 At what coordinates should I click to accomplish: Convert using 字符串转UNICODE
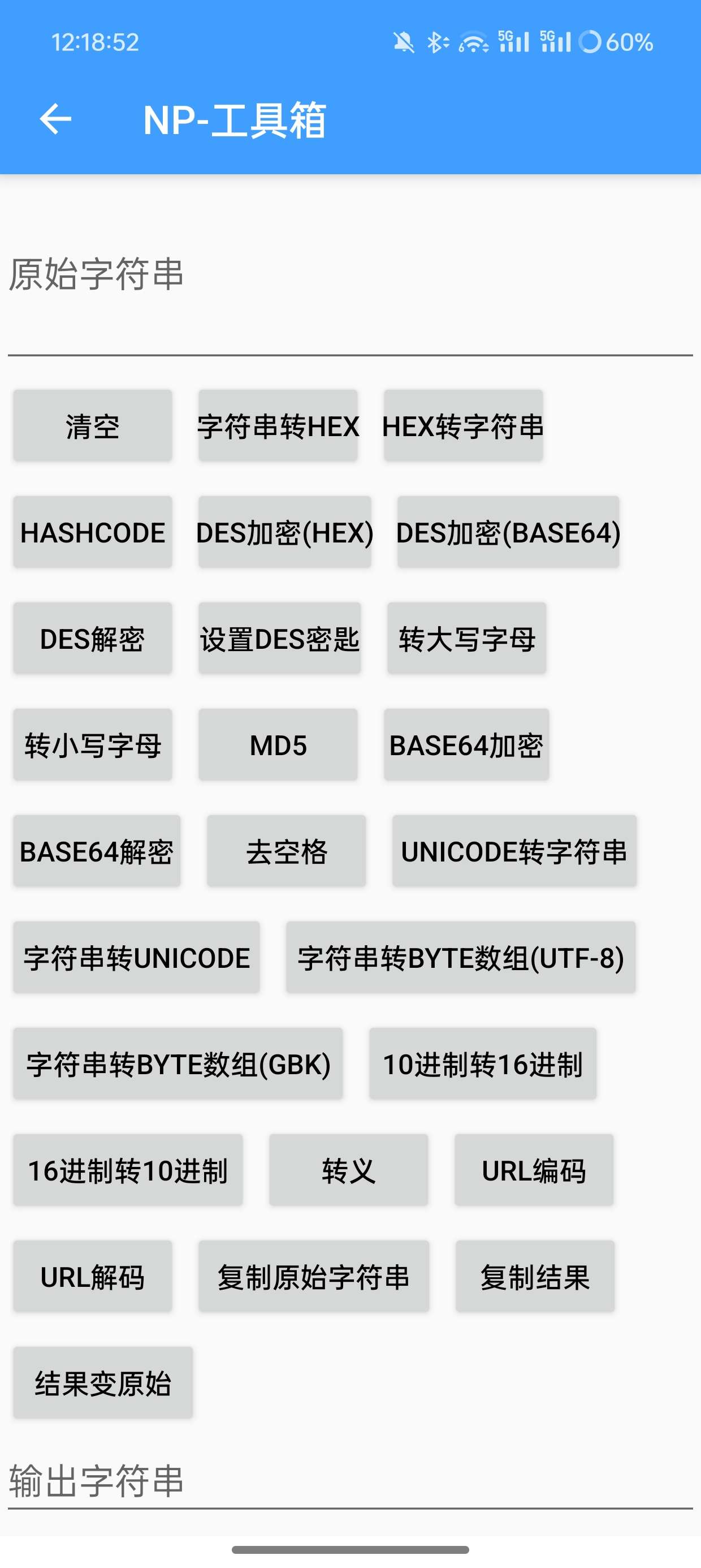point(136,958)
